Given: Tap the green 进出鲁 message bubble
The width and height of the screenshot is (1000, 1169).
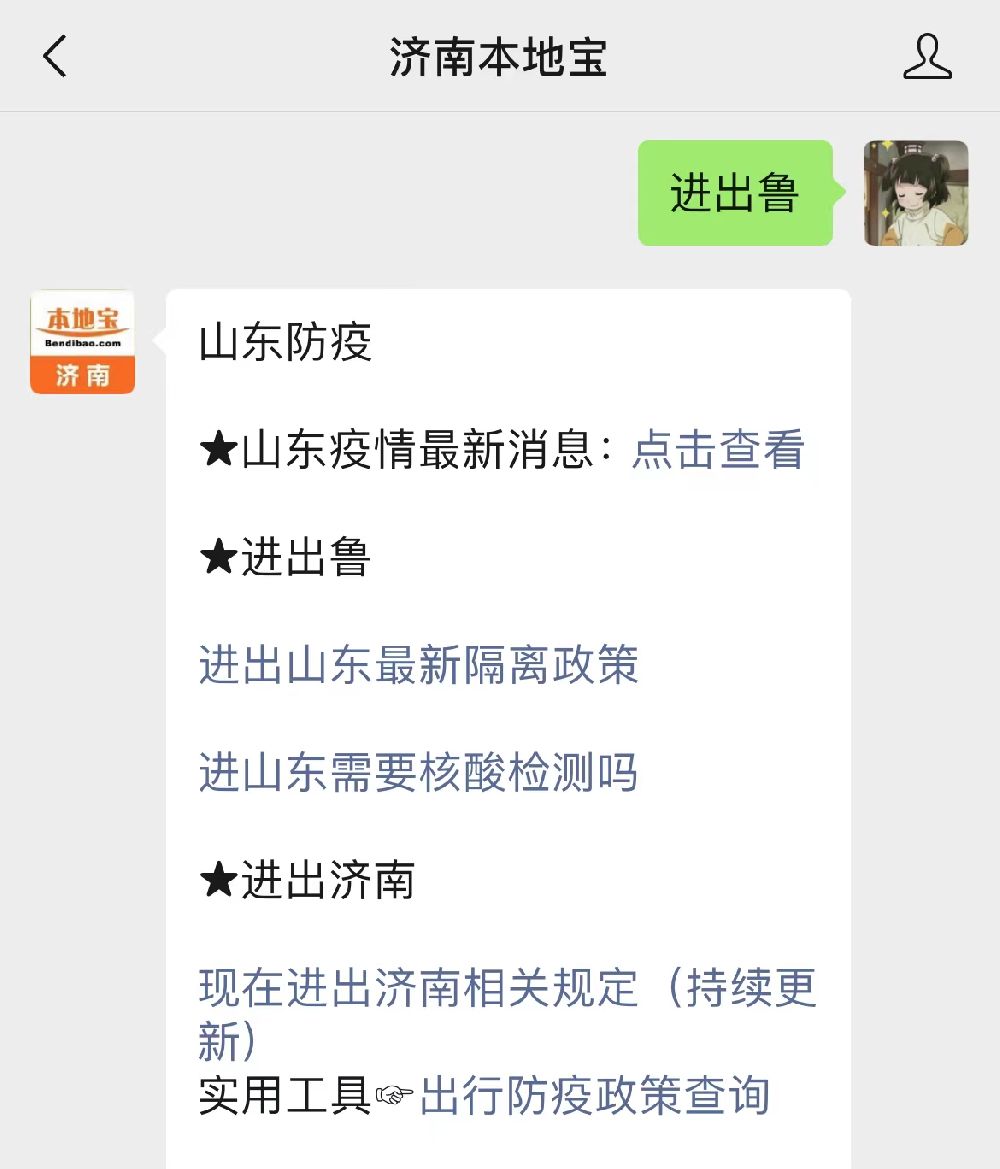Looking at the screenshot, I should pyautogui.click(x=735, y=193).
